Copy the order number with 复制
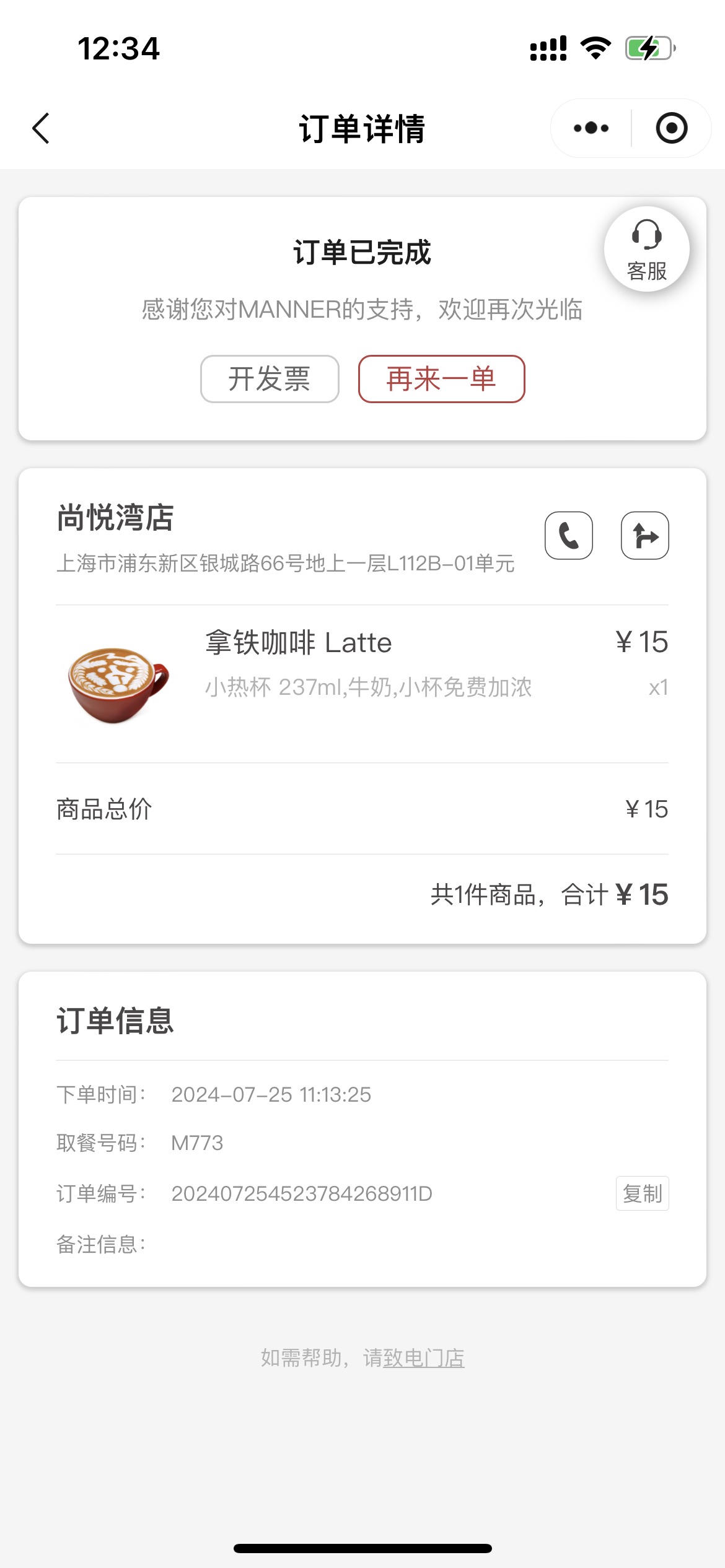This screenshot has width=725, height=1568. (643, 1193)
